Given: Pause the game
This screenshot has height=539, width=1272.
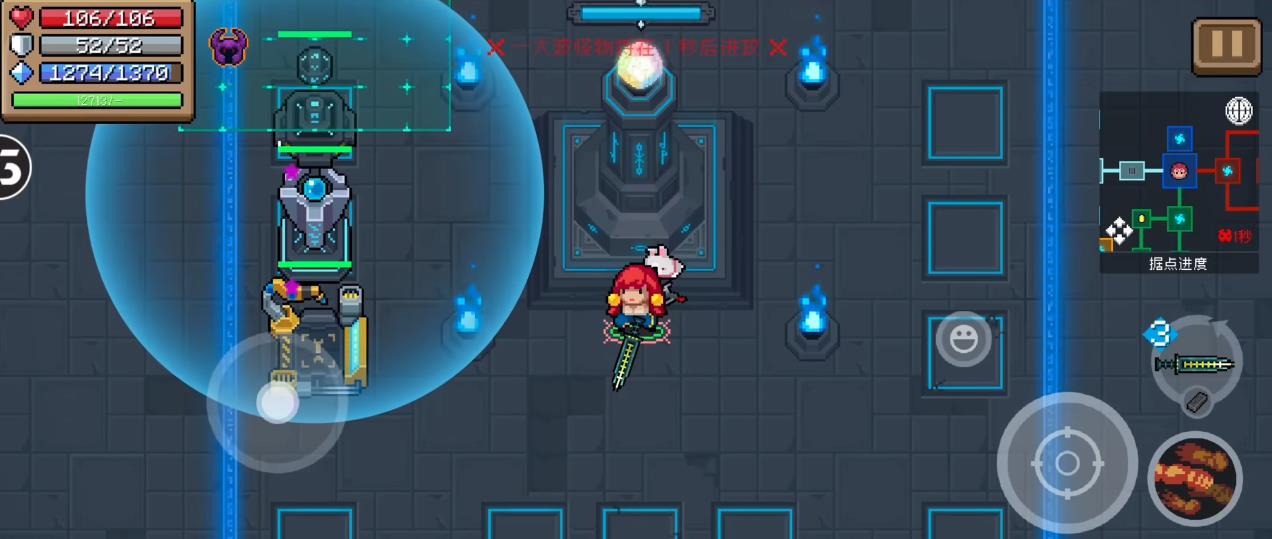Looking at the screenshot, I should click(x=1226, y=45).
